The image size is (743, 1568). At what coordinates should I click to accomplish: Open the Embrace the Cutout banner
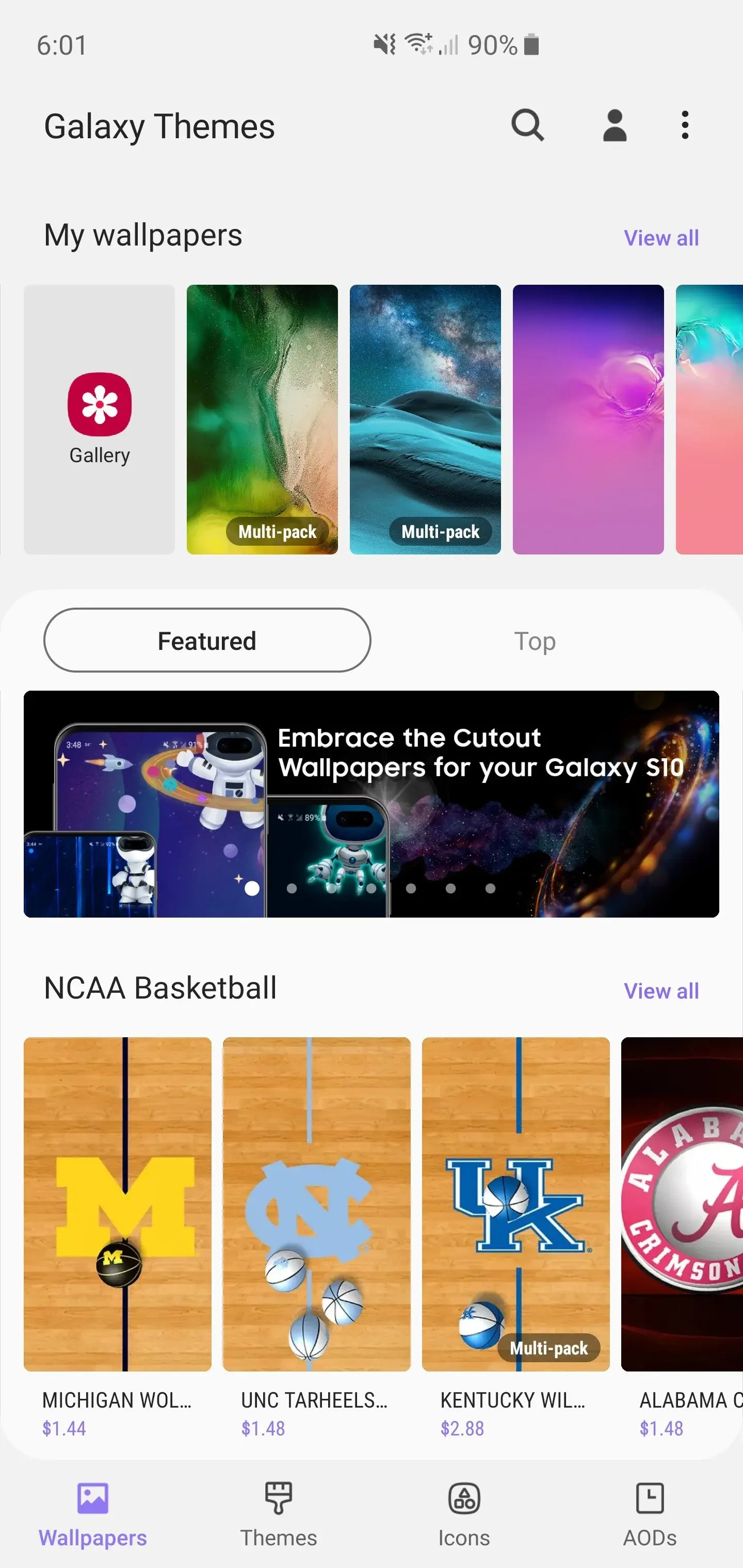click(x=372, y=804)
